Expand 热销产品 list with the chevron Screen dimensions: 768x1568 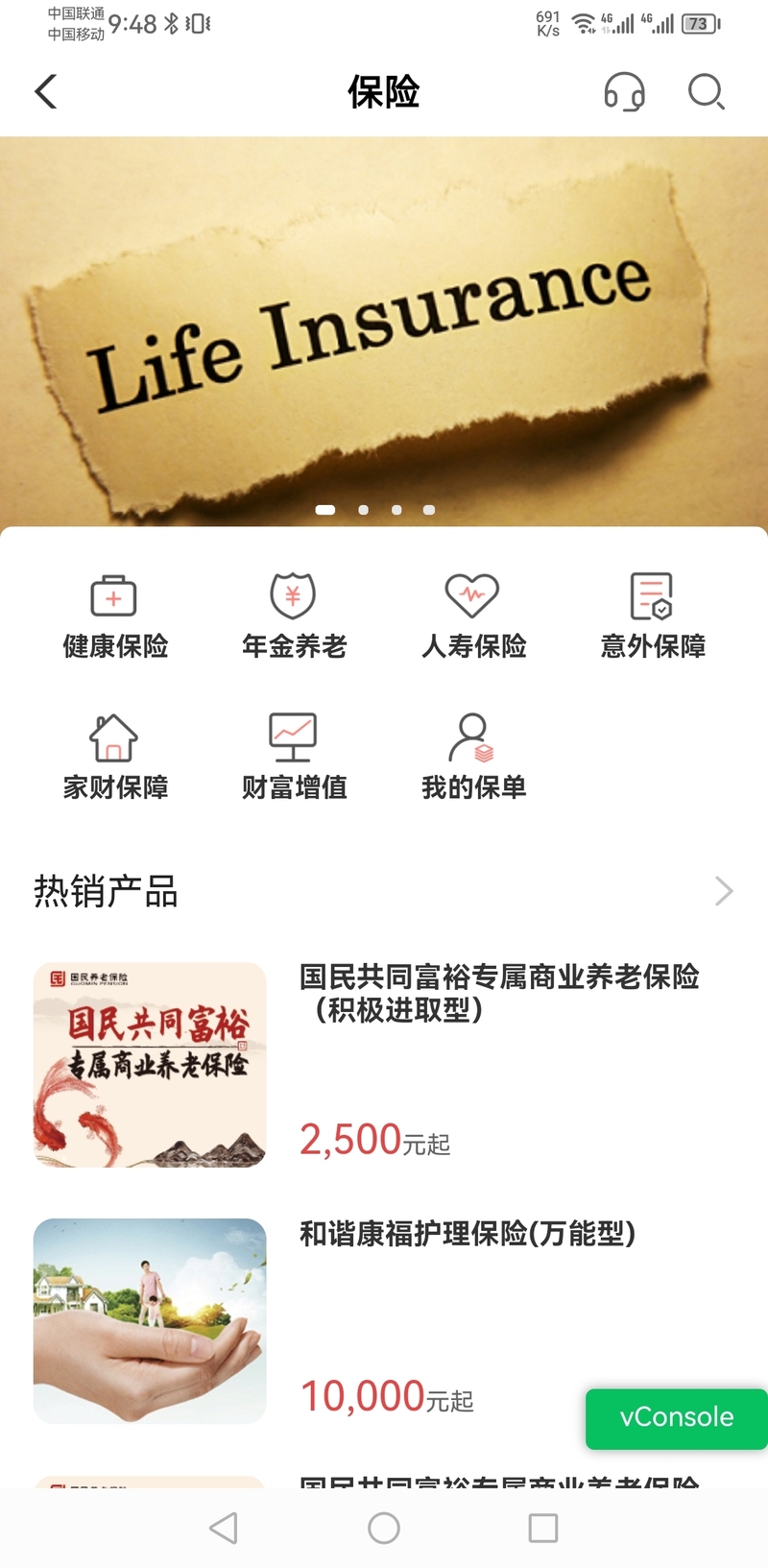point(724,891)
